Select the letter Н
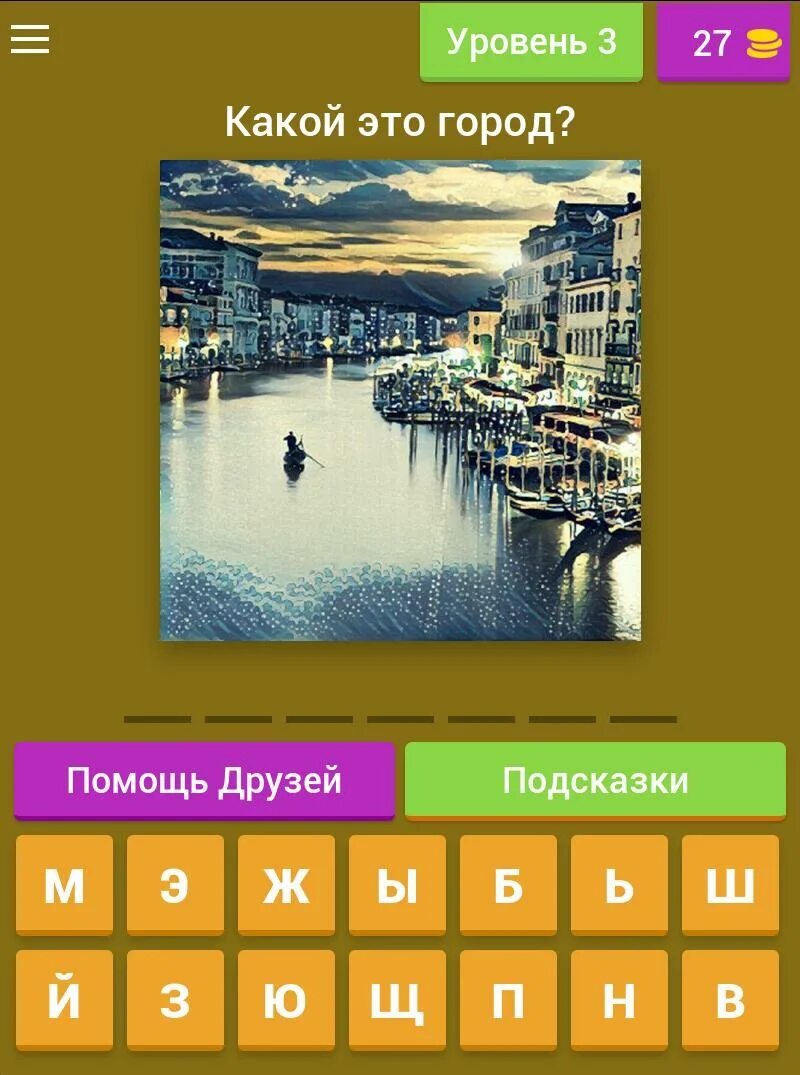This screenshot has height=1075, width=800. 619,1000
